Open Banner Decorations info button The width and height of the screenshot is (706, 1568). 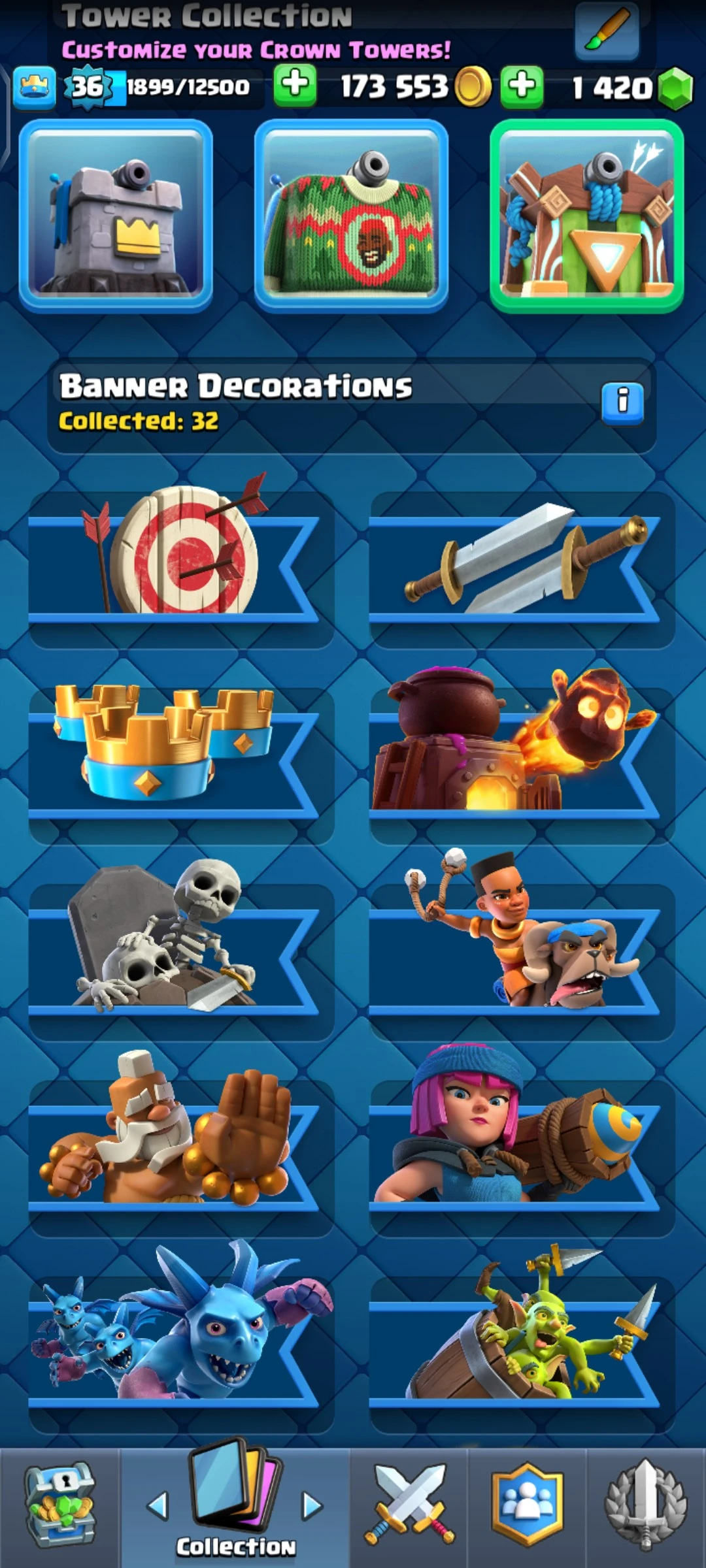622,404
